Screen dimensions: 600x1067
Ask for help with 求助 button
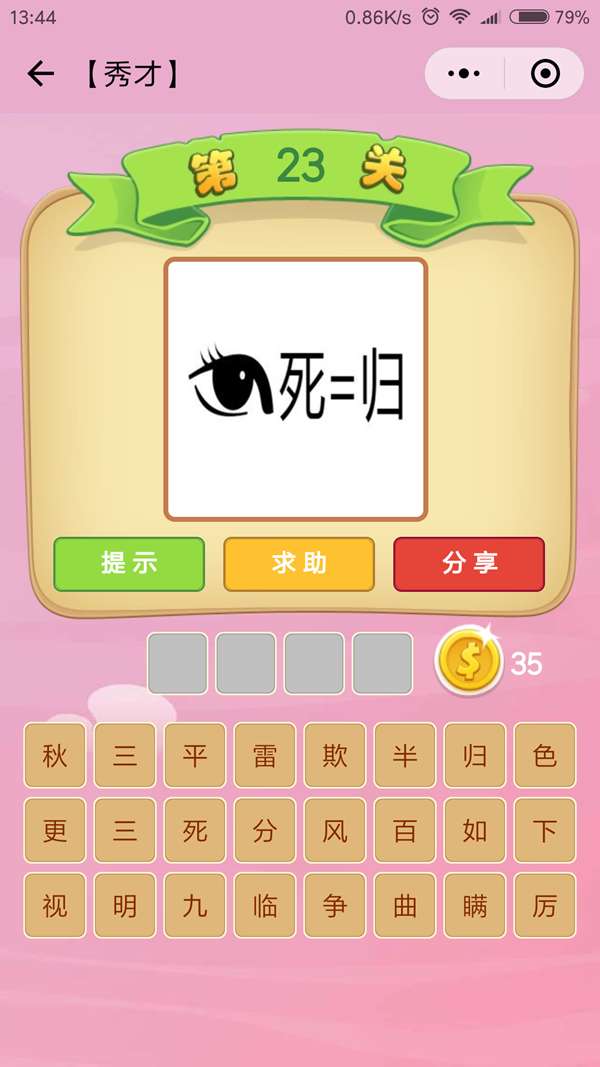pyautogui.click(x=299, y=564)
